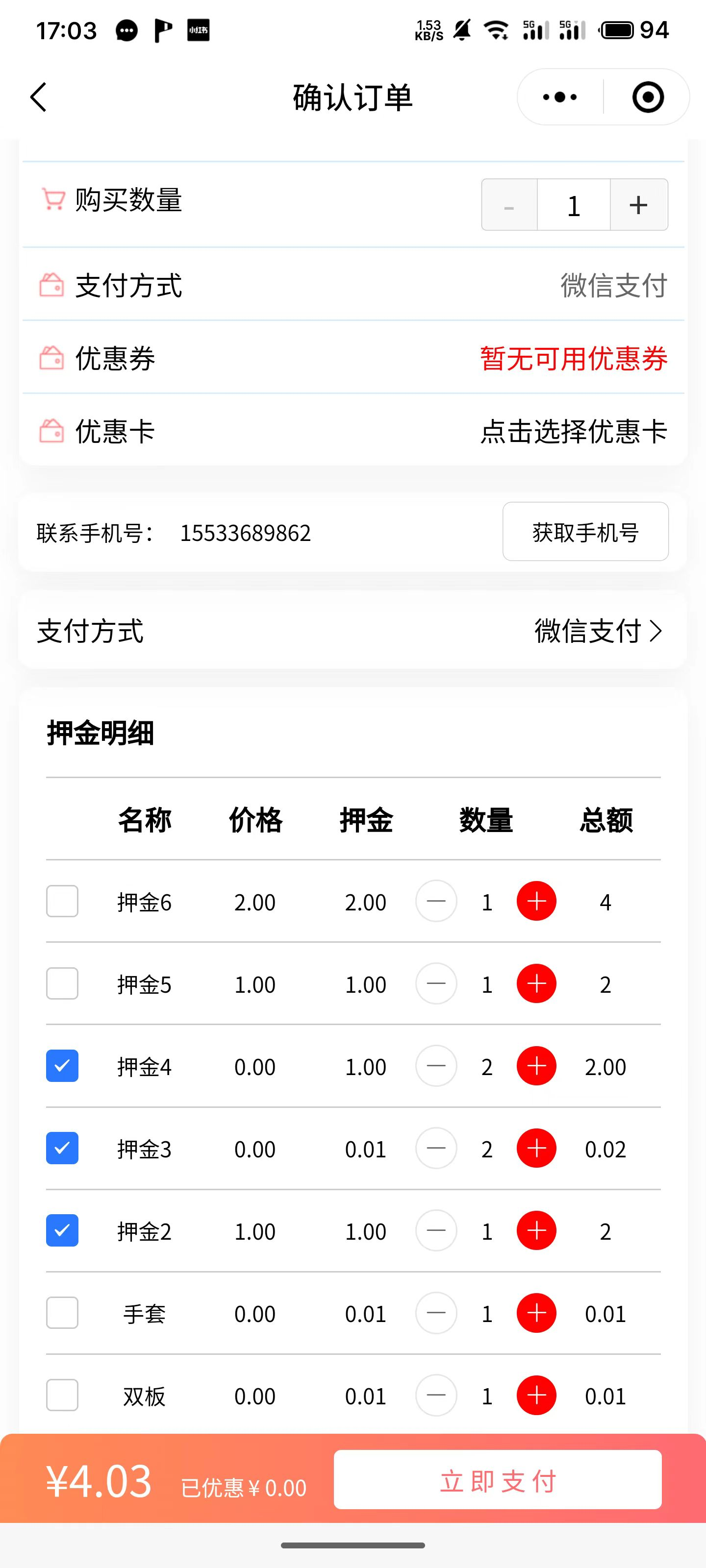Close the mini program with the circle icon
The width and height of the screenshot is (706, 1568).
click(648, 98)
